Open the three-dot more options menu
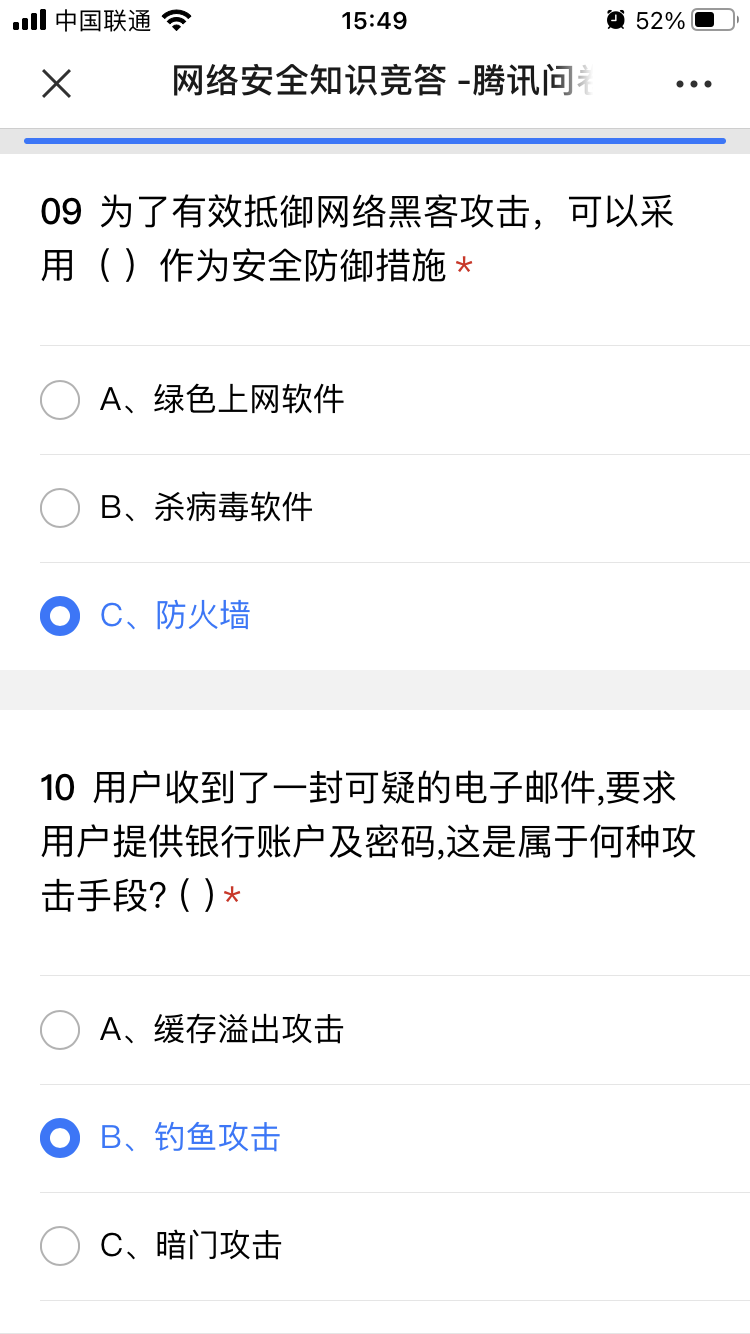 693,84
